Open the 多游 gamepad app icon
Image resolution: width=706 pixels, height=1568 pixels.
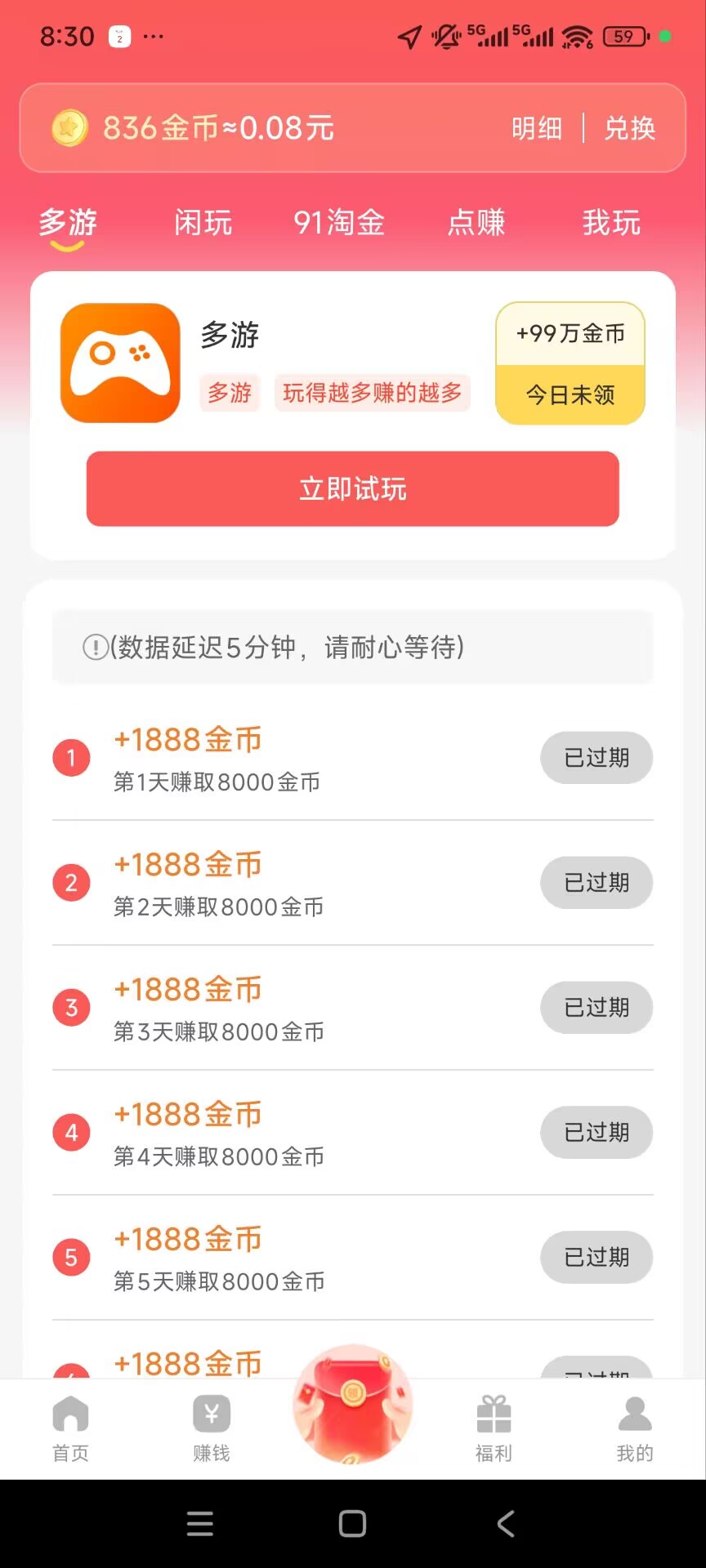[x=119, y=363]
